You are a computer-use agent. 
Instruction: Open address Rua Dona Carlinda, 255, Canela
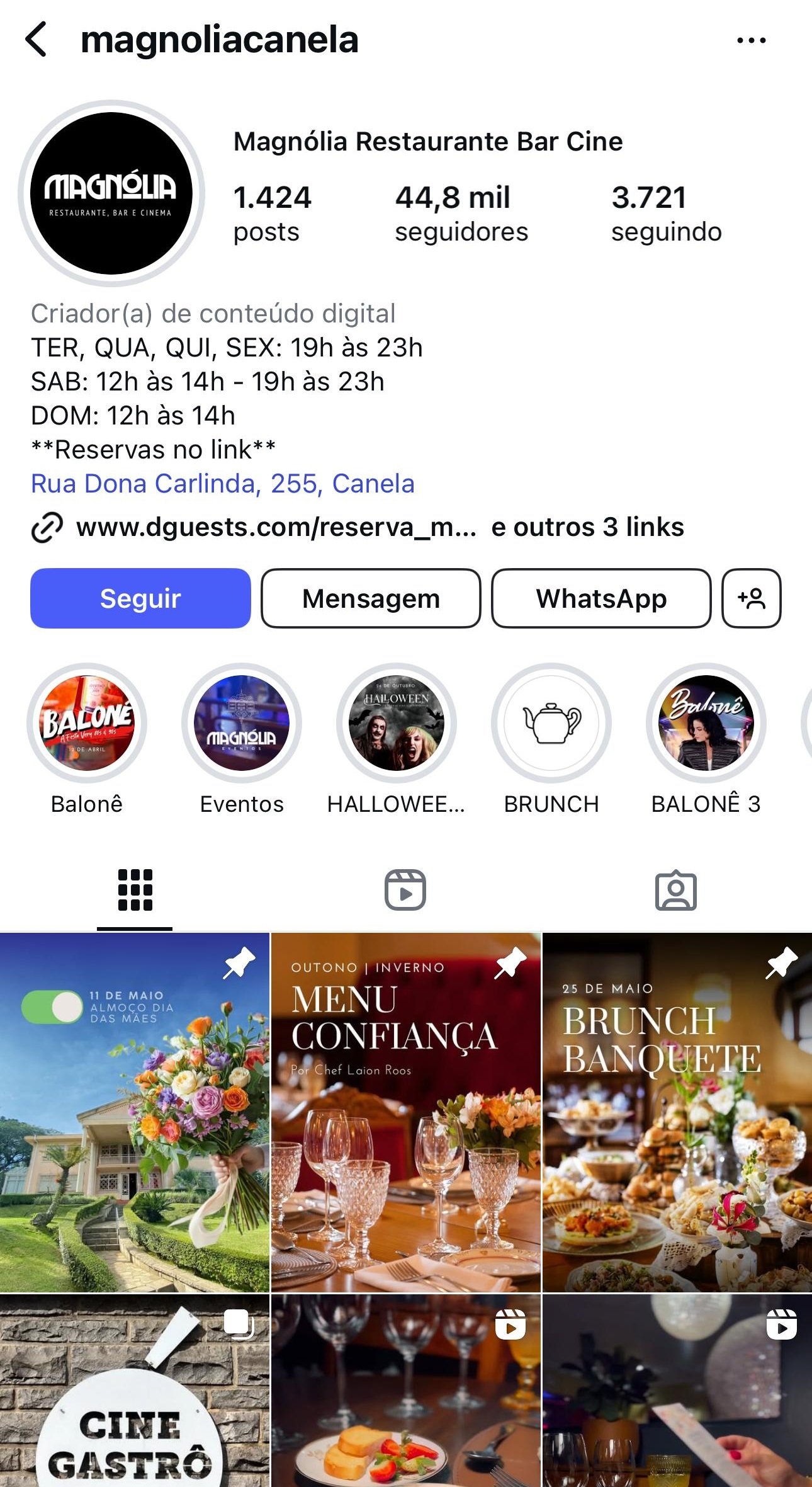click(x=223, y=484)
